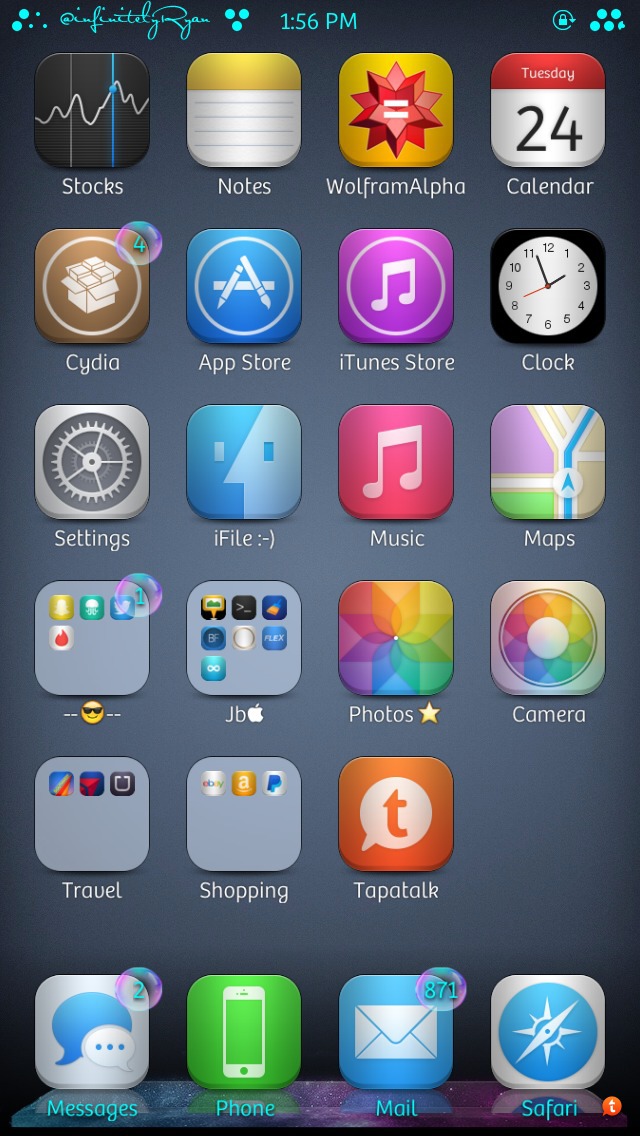
Task: Launch iFile
Action: (244, 462)
